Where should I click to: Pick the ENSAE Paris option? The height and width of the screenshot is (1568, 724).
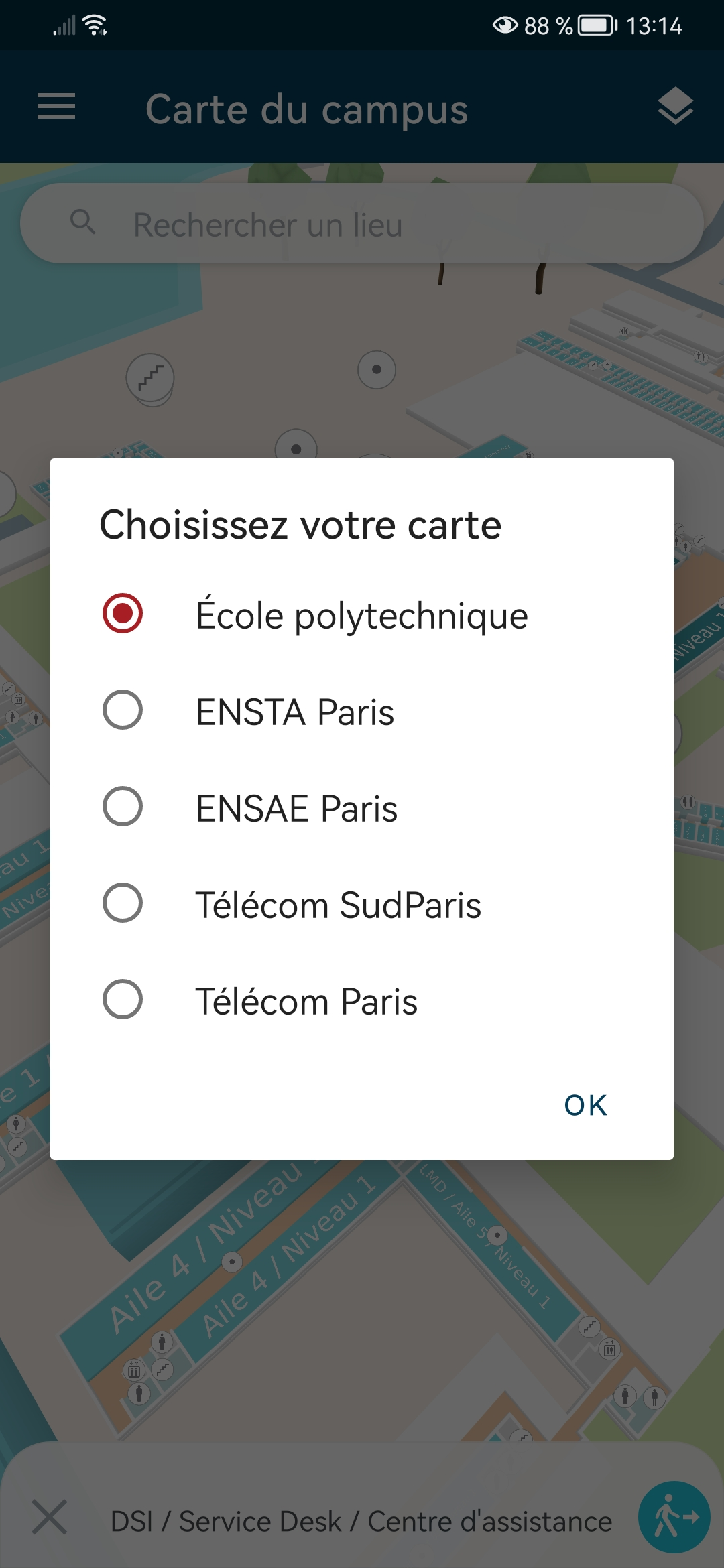(x=362, y=807)
